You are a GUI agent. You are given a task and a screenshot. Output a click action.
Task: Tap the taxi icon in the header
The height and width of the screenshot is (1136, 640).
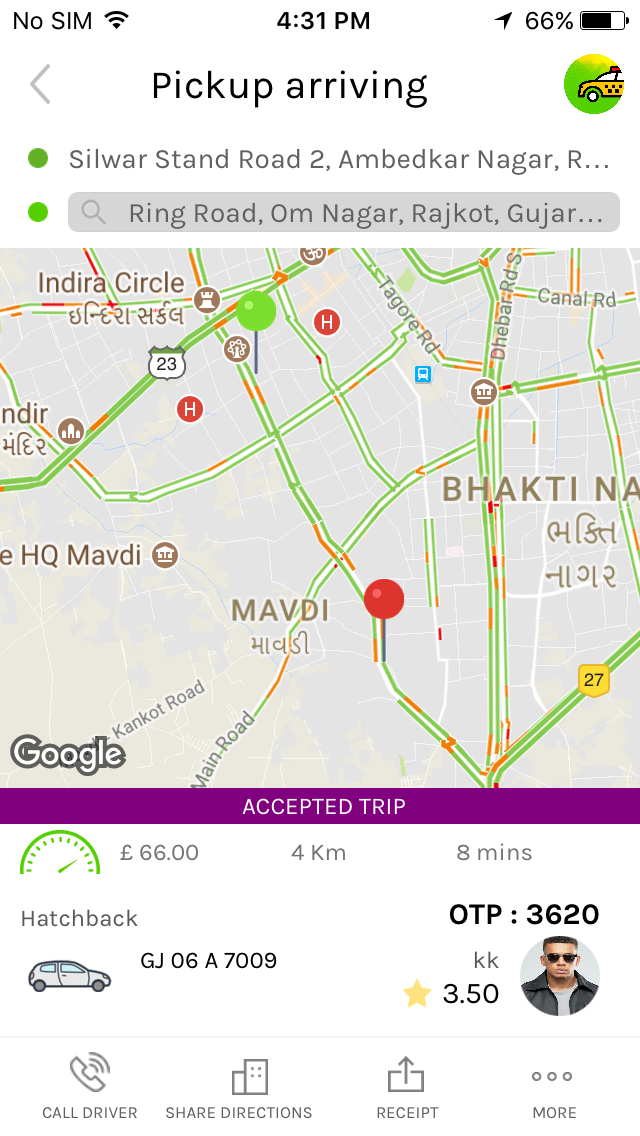[x=593, y=84]
